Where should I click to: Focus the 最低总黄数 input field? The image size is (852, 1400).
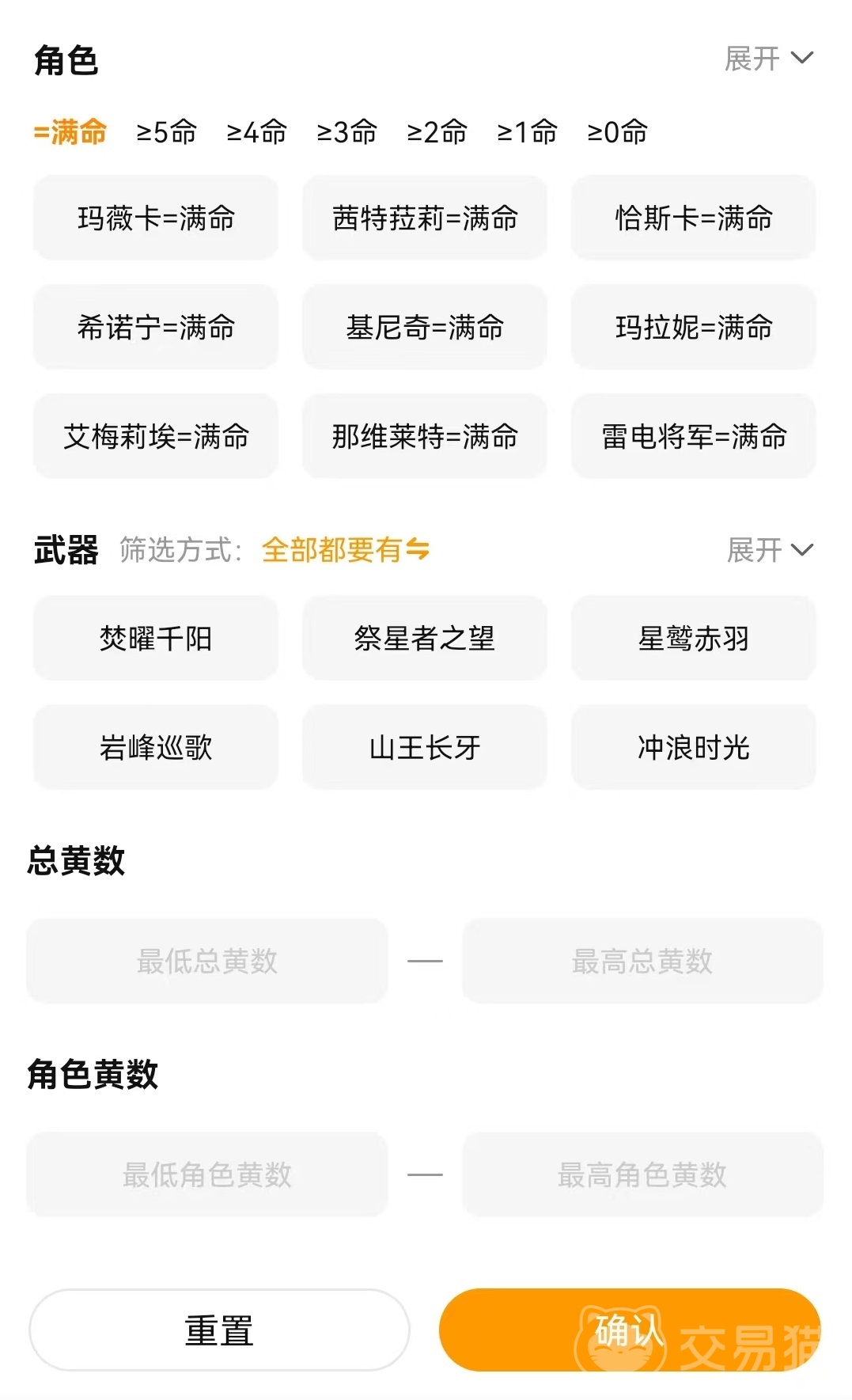[207, 961]
